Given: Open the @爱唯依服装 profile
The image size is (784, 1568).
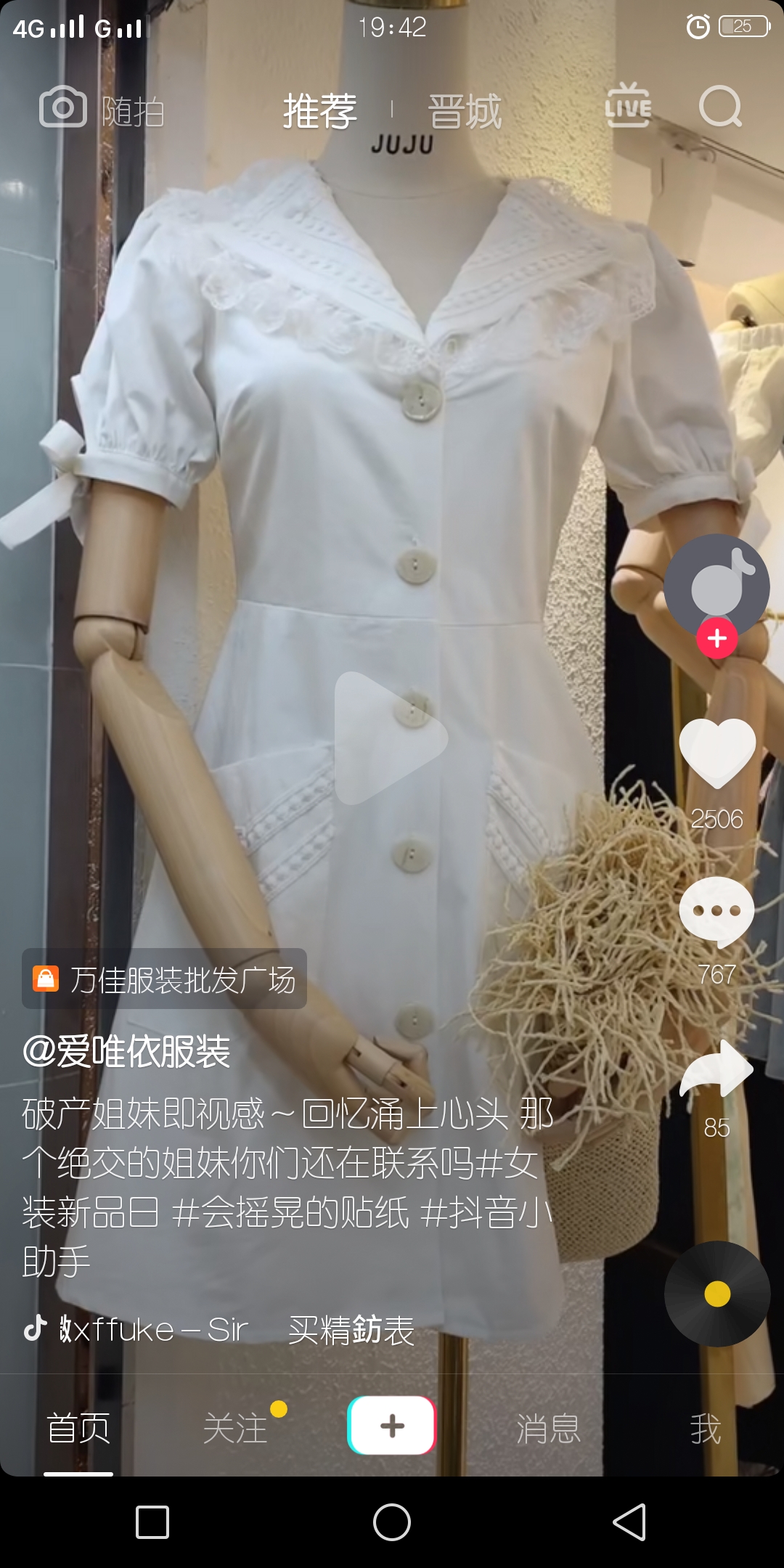Looking at the screenshot, I should pos(126,1052).
